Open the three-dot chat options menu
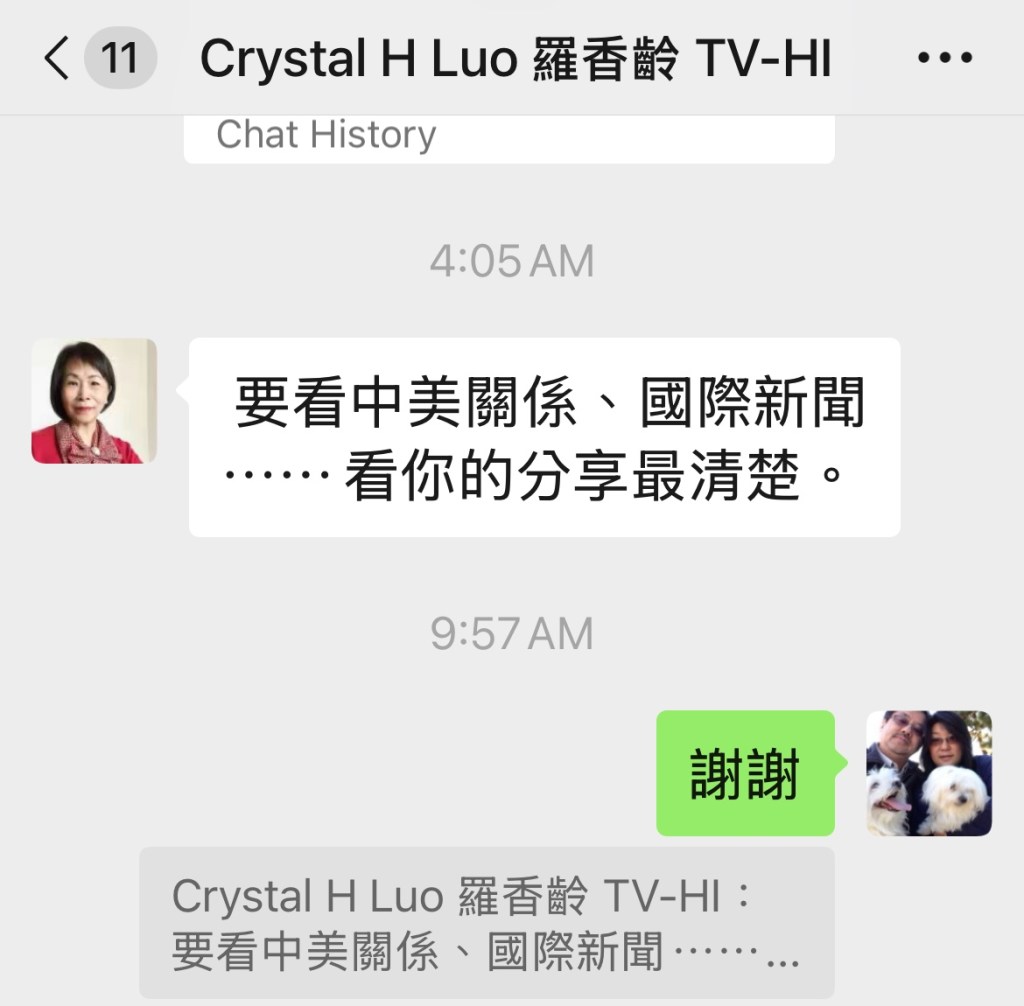Image resolution: width=1024 pixels, height=1006 pixels. (x=944, y=59)
